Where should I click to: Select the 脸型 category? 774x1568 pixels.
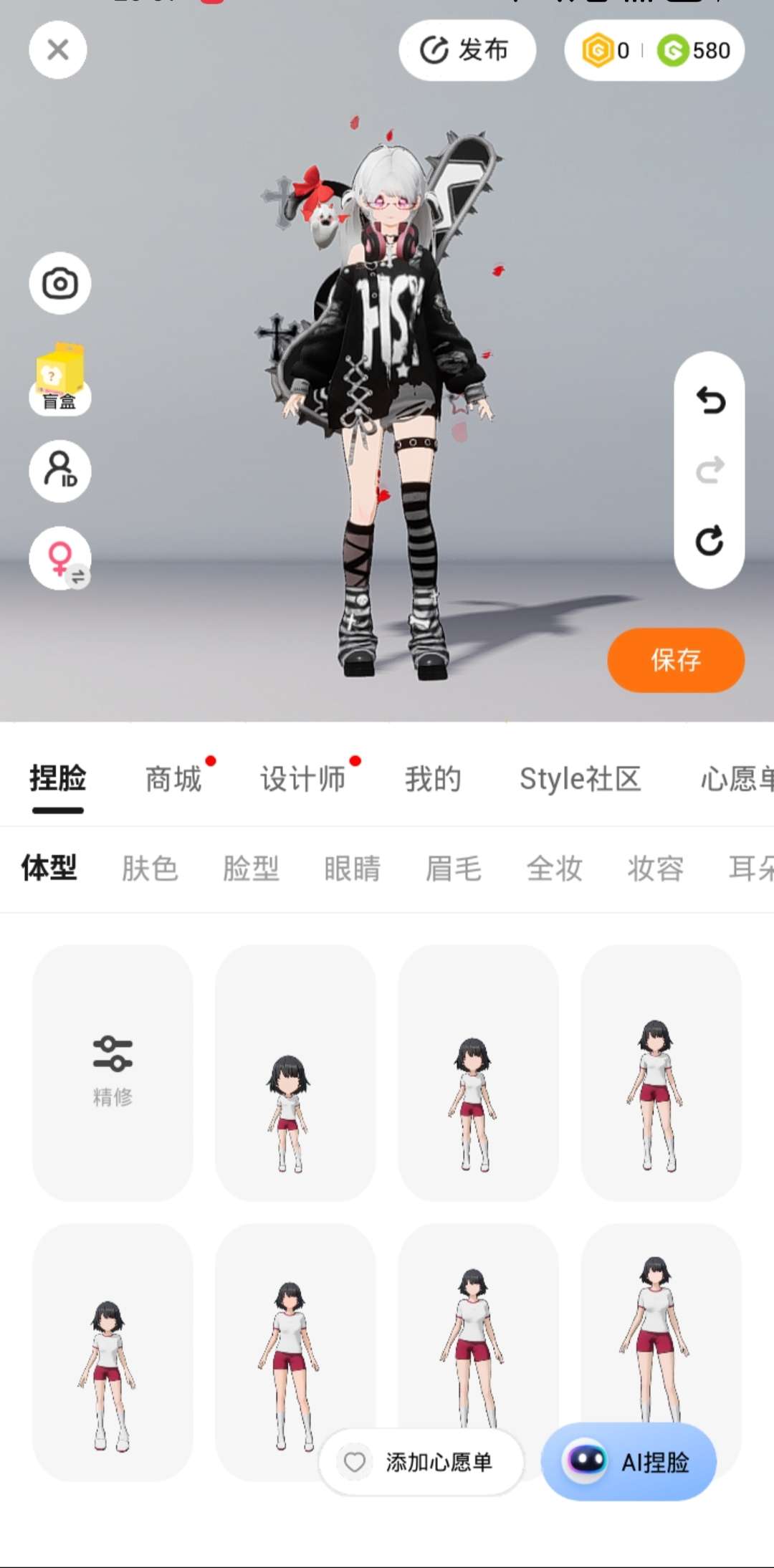tap(251, 869)
